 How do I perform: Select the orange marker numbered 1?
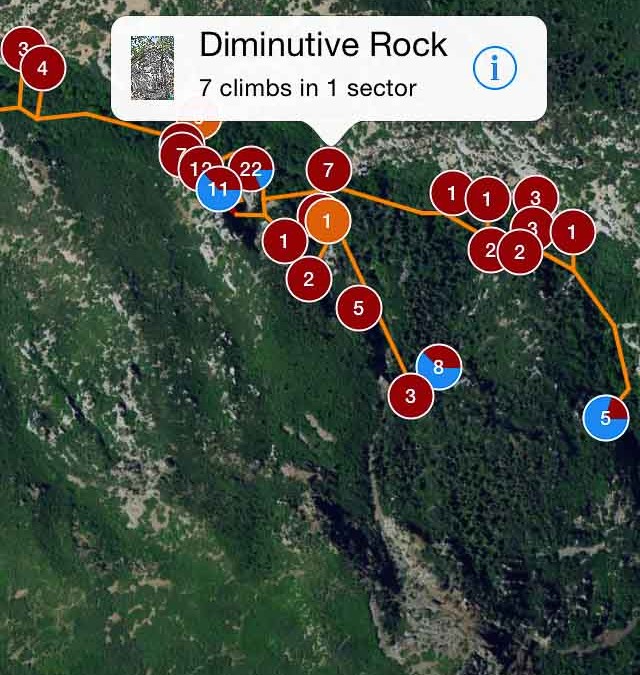click(327, 220)
